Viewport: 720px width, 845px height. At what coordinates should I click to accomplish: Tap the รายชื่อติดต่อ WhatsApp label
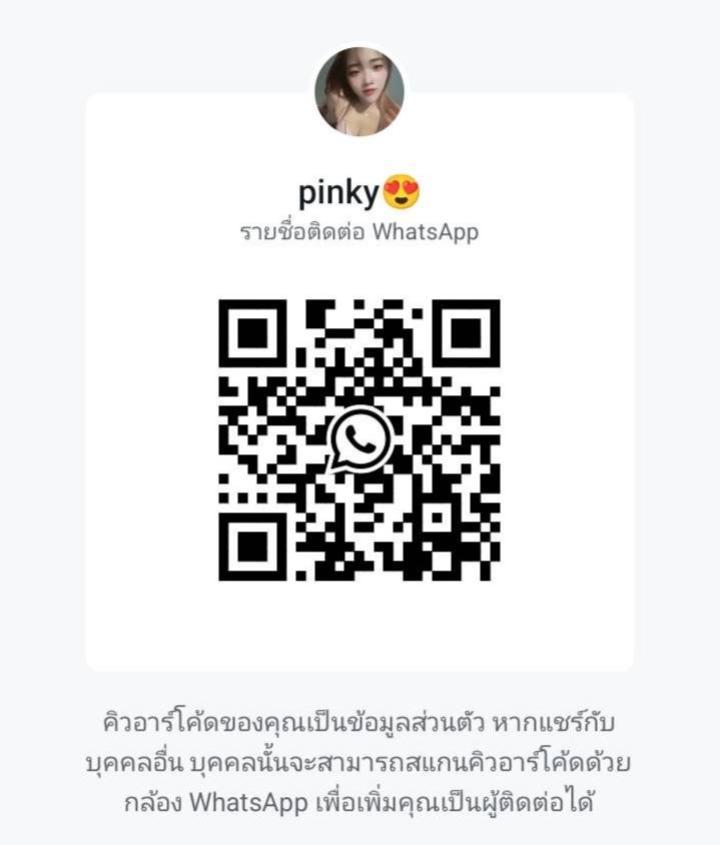(360, 233)
